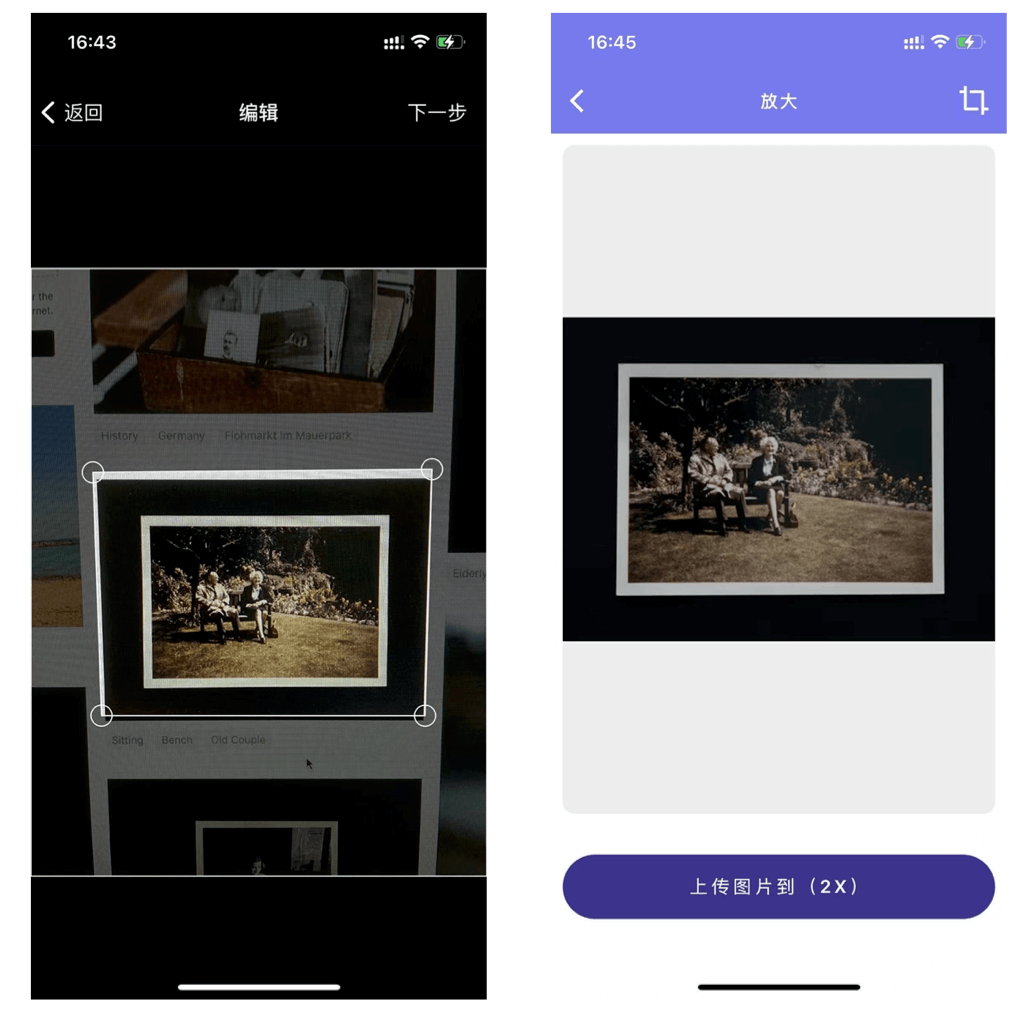1032x1020 pixels.
Task: Tap 上传图片到（2X）button
Action: 778,887
